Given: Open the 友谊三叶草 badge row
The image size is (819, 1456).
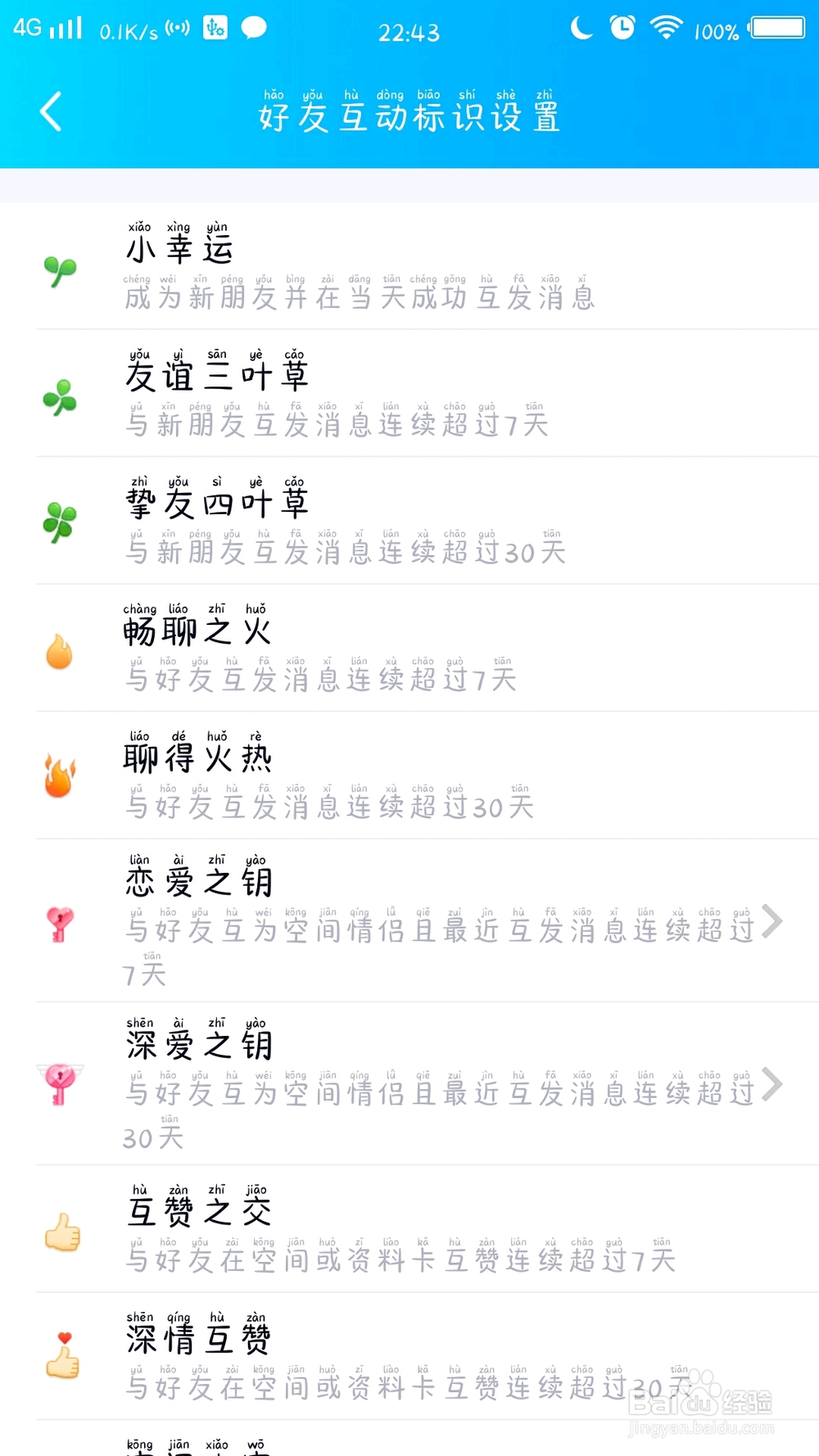Looking at the screenshot, I should click(x=409, y=394).
